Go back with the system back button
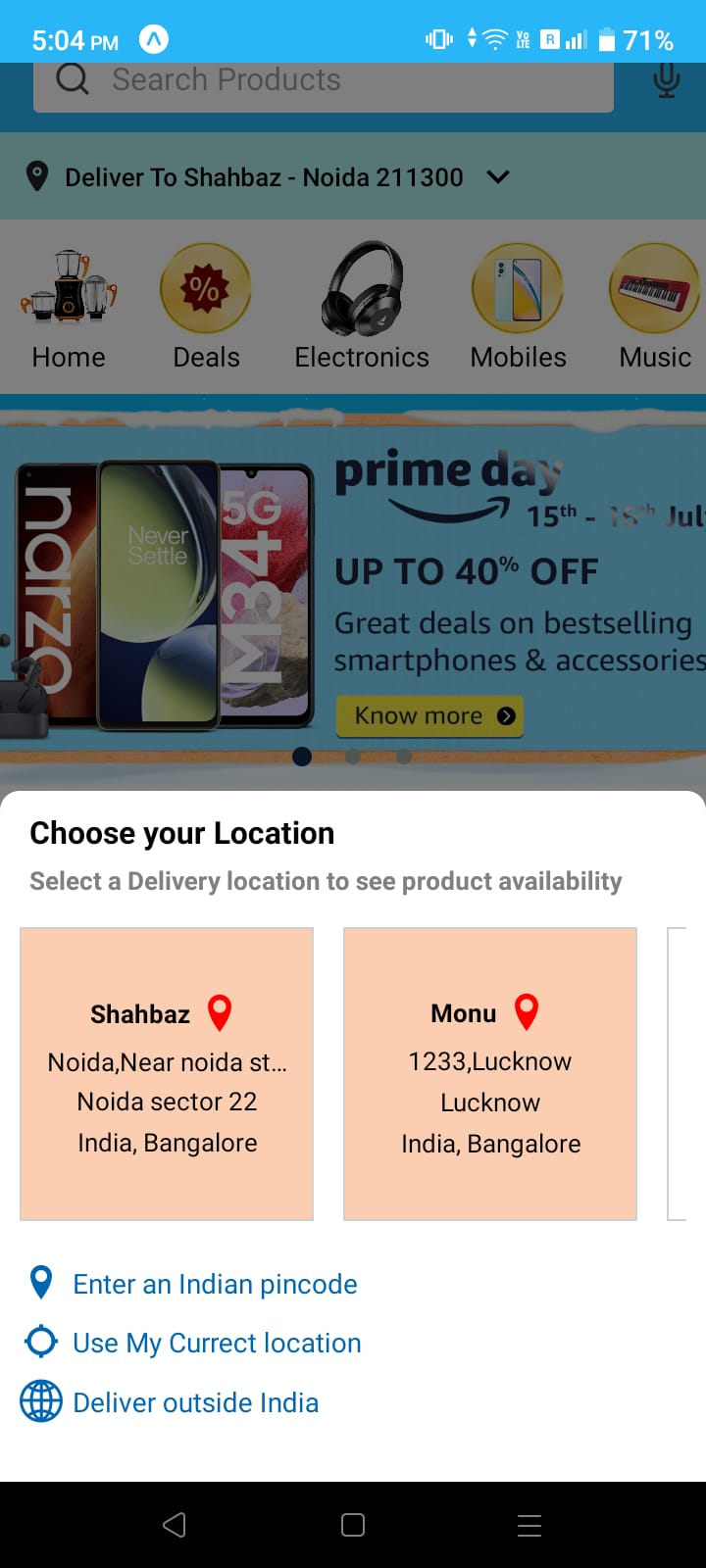The height and width of the screenshot is (1568, 706). click(x=175, y=1525)
